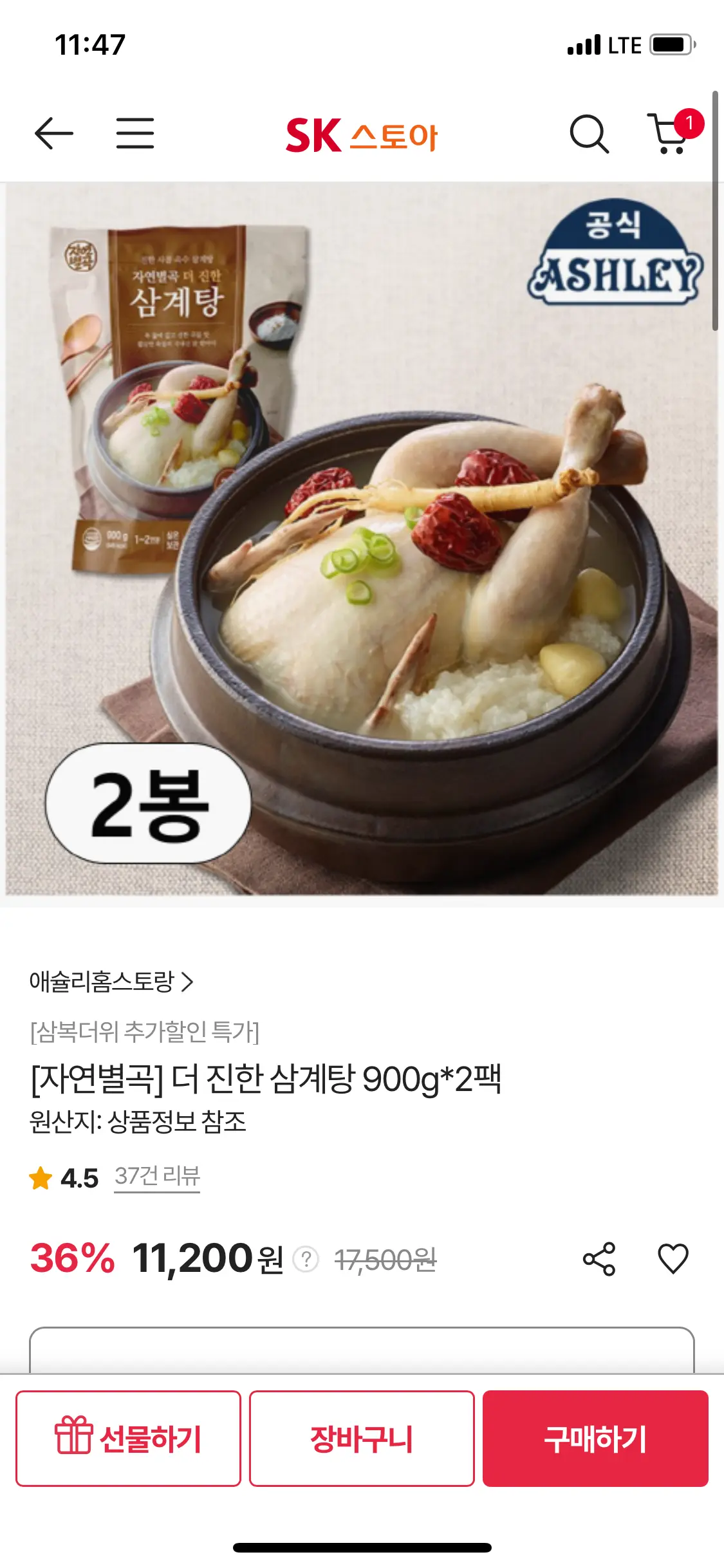Viewport: 724px width, 1568px height.
Task: Add product to wishlist with heart icon
Action: [x=673, y=1259]
